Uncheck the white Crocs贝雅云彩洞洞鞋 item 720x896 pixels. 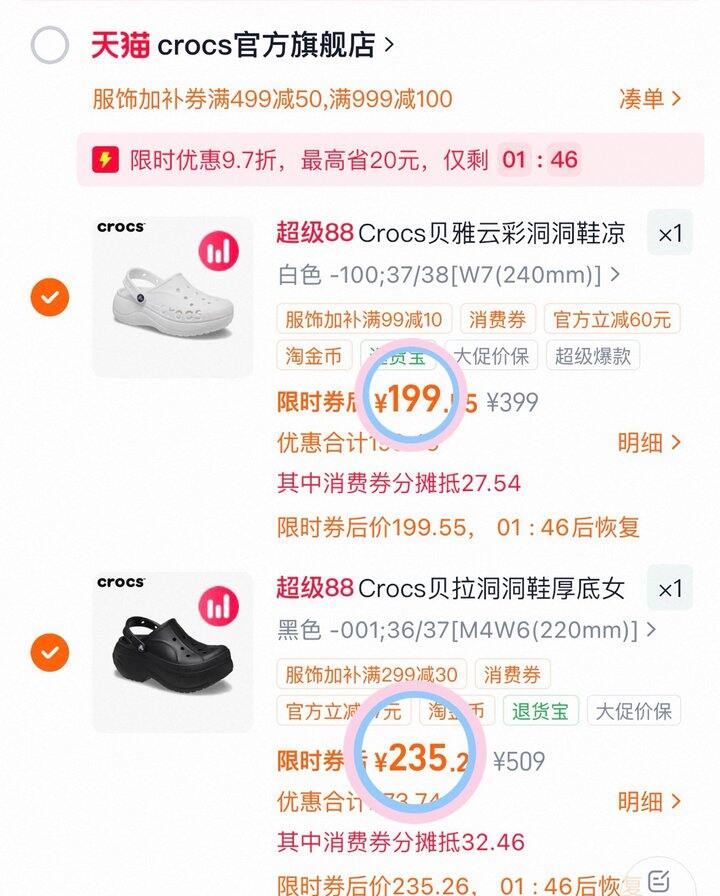tap(50, 297)
